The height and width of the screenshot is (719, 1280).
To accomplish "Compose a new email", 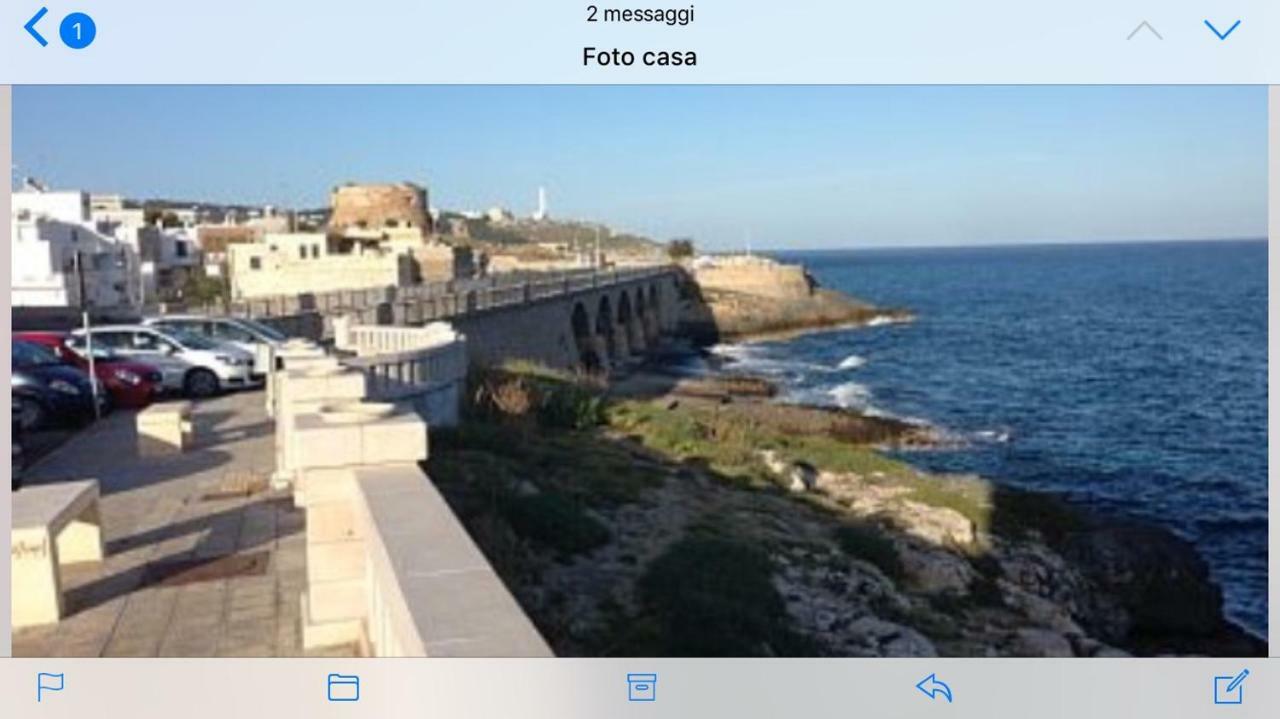I will tap(1230, 687).
